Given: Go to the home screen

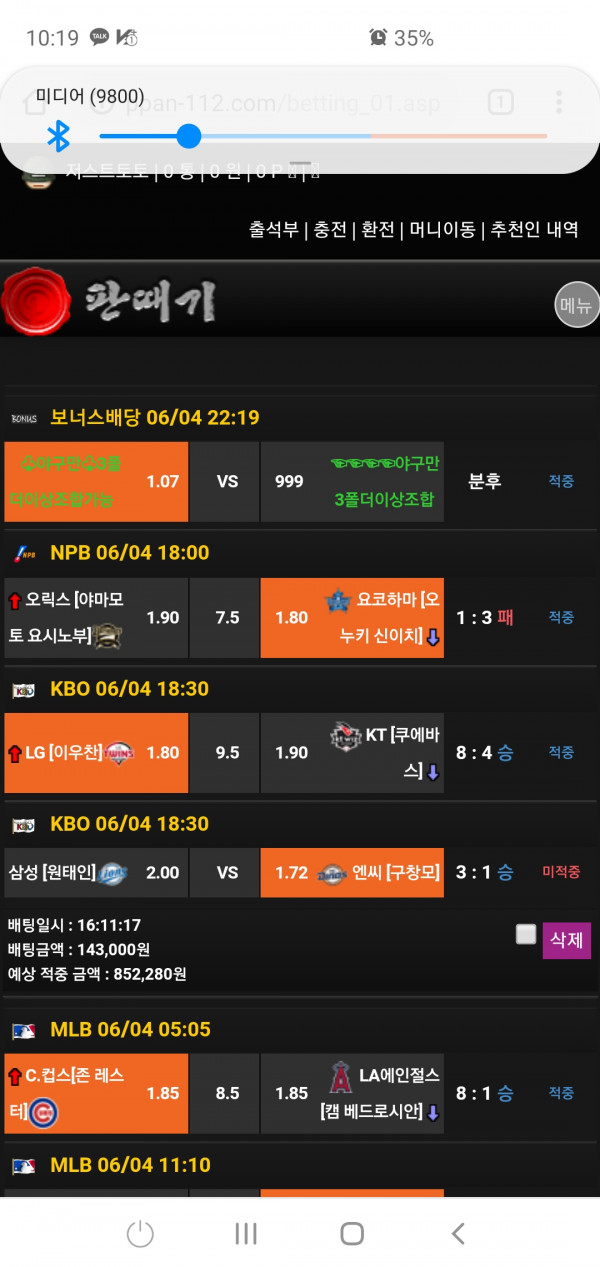Looking at the screenshot, I should (x=352, y=1233).
